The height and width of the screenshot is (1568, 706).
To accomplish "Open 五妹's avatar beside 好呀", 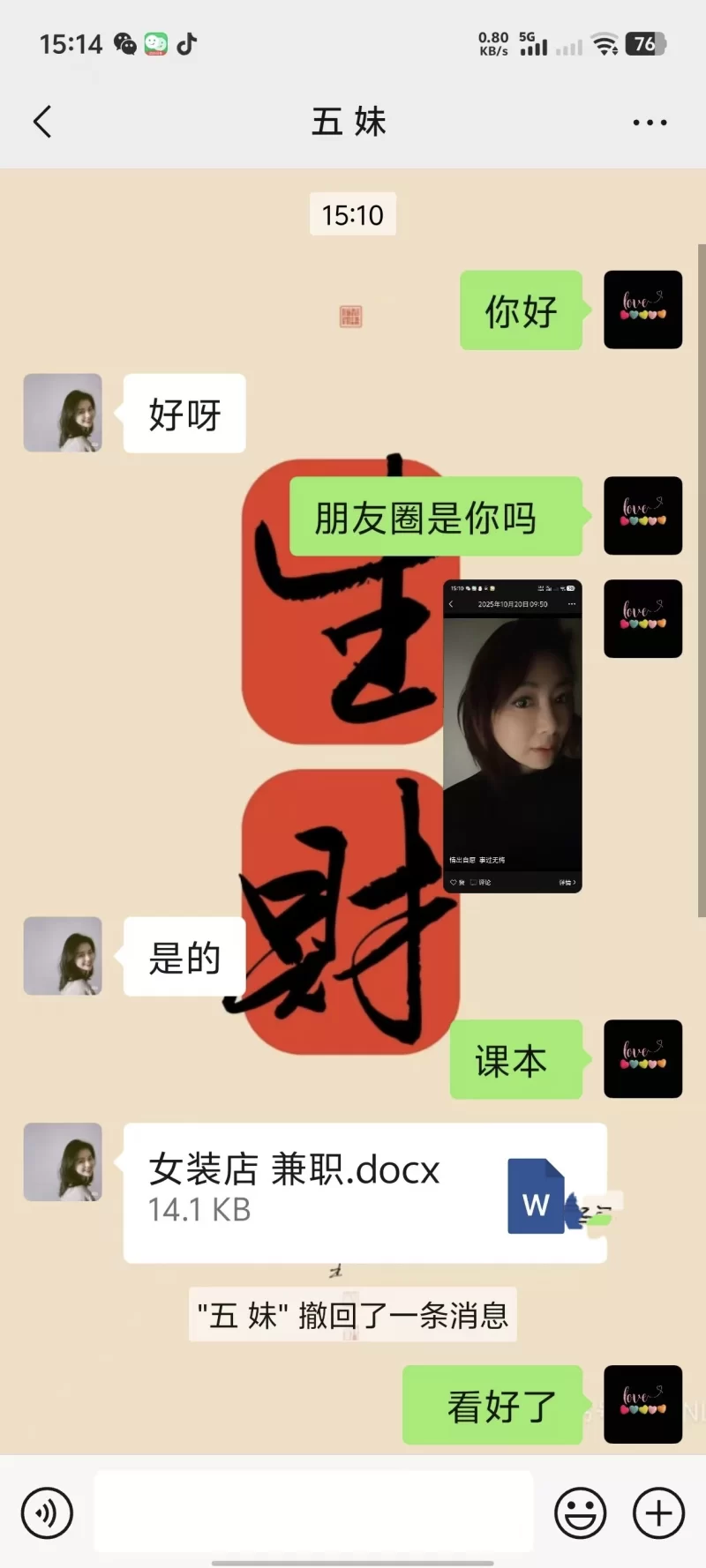I will point(63,413).
